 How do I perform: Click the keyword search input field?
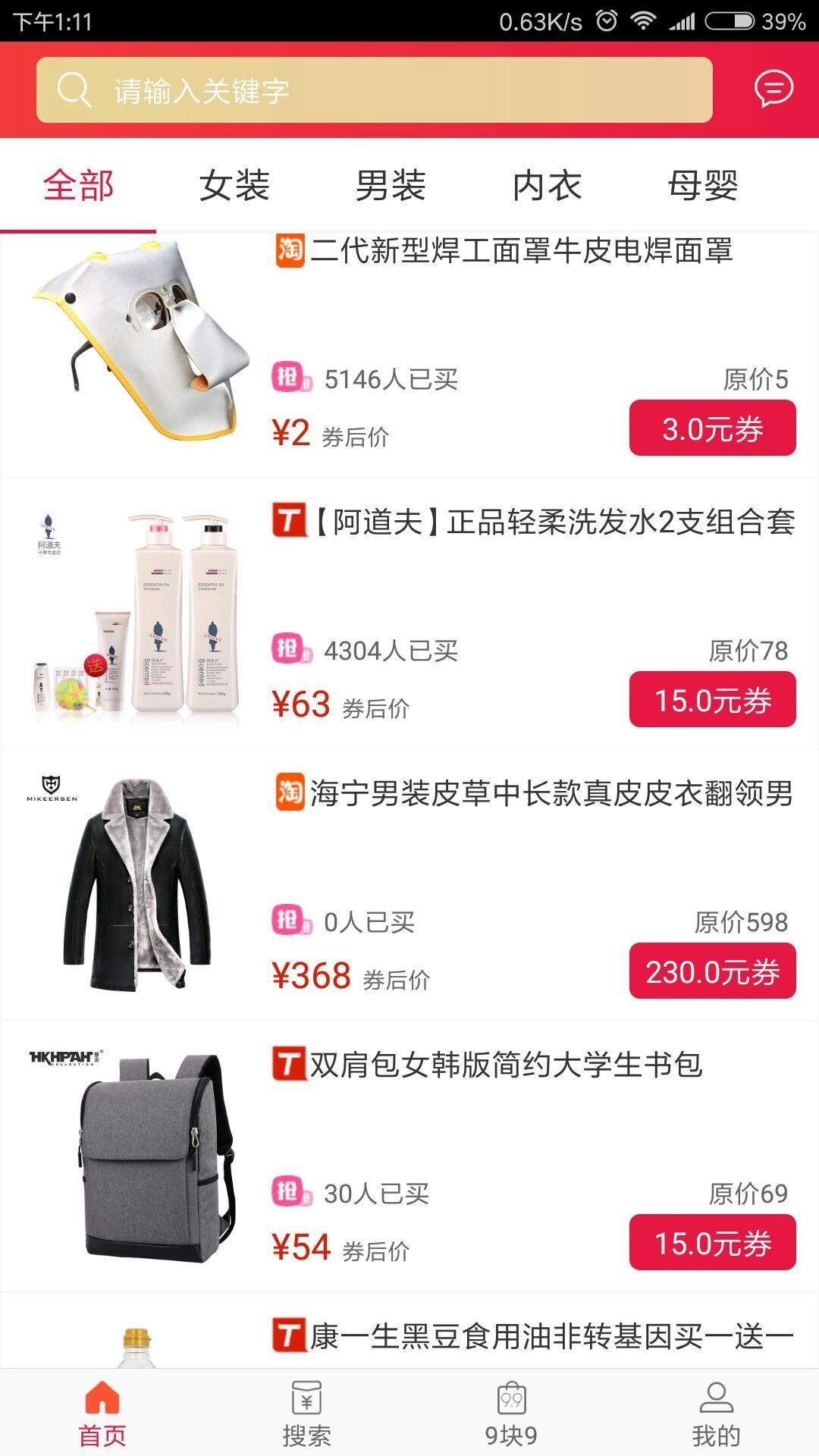(x=379, y=91)
